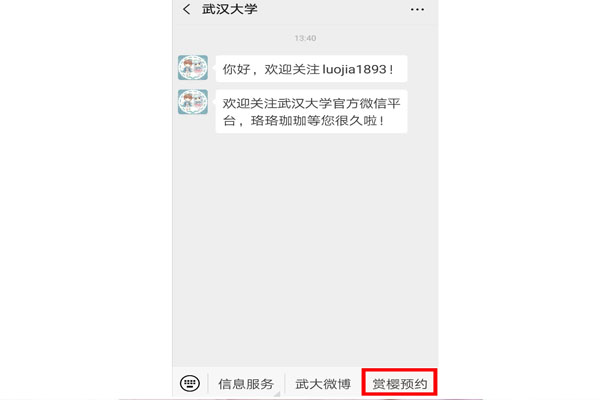The height and width of the screenshot is (400, 600).
Task: Switch to keyboard input mode
Action: [190, 383]
